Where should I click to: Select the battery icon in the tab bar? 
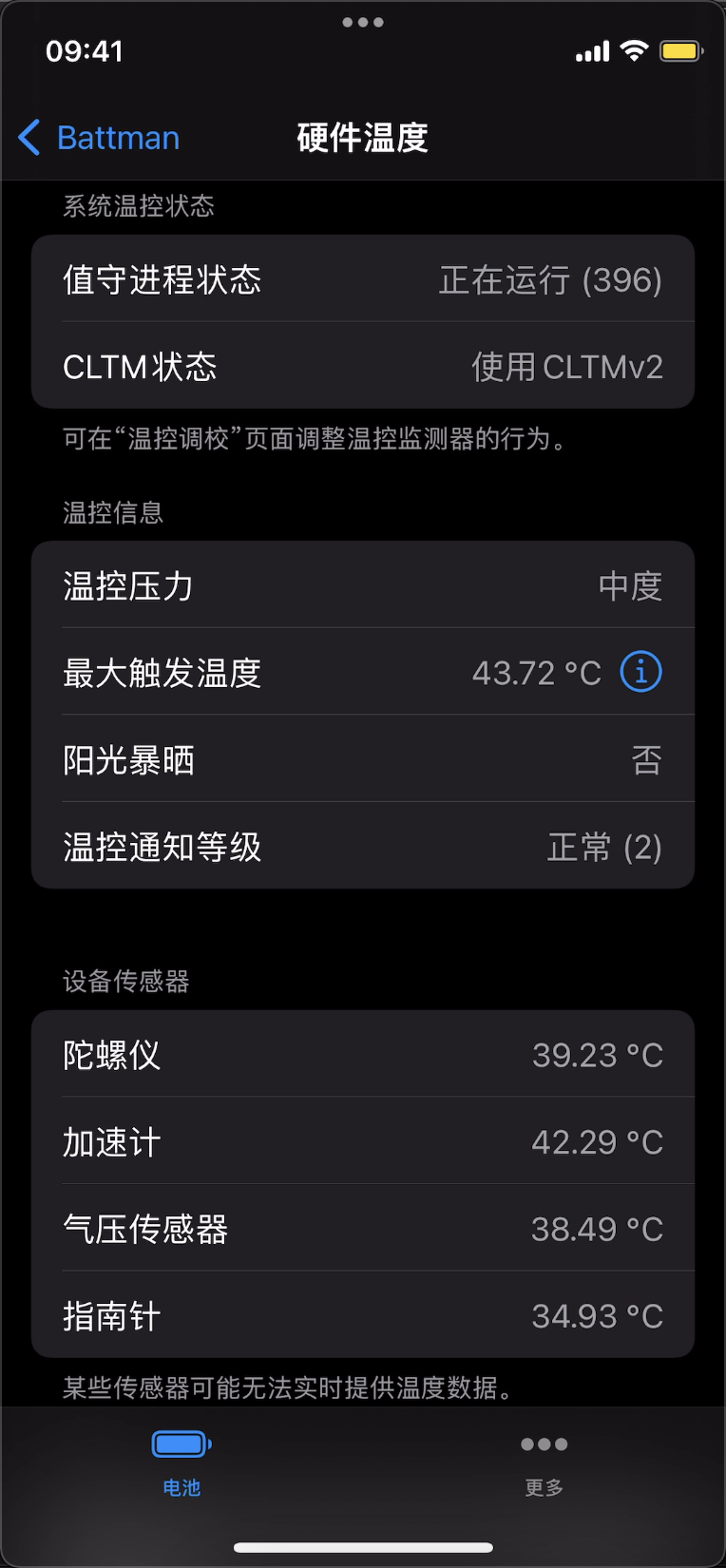[181, 1444]
